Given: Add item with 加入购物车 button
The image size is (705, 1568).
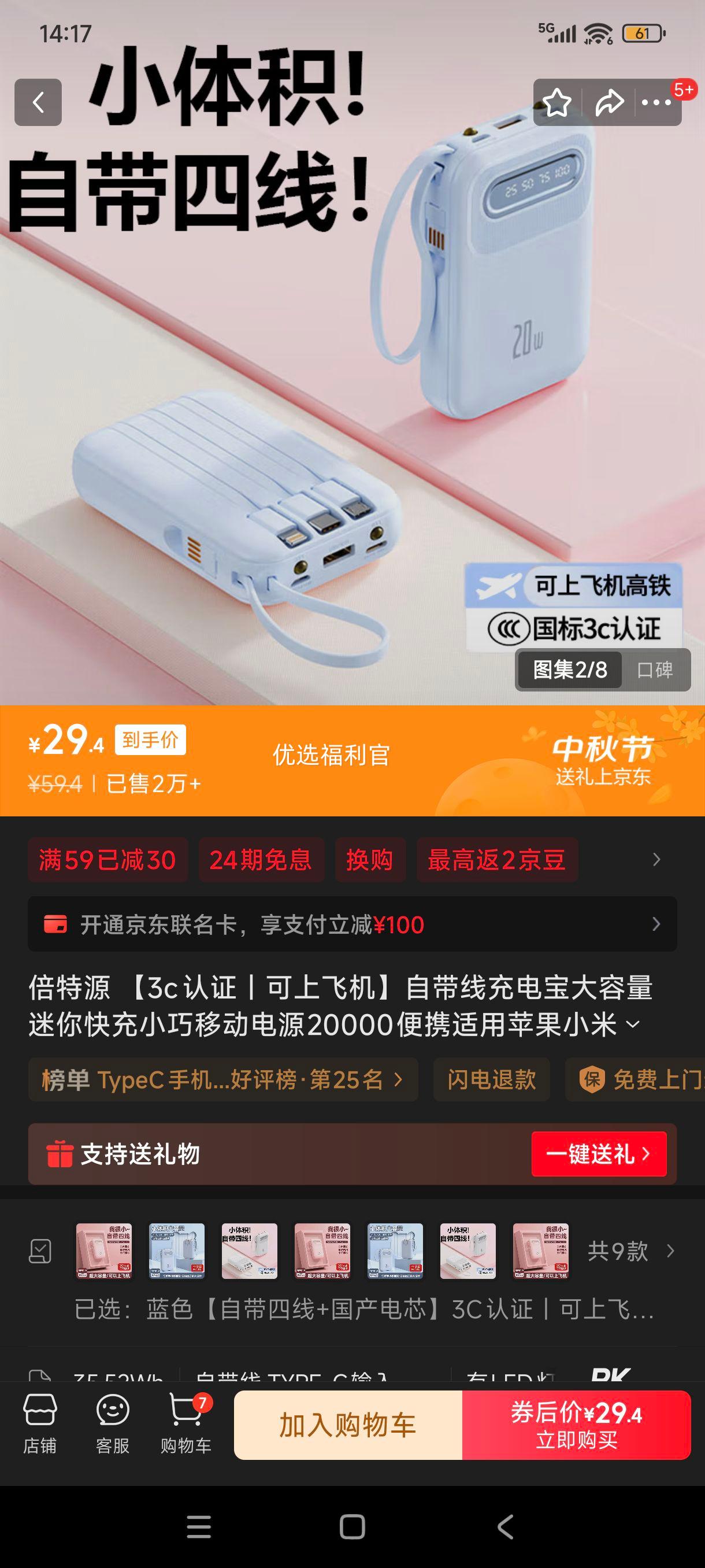Looking at the screenshot, I should (x=347, y=1425).
